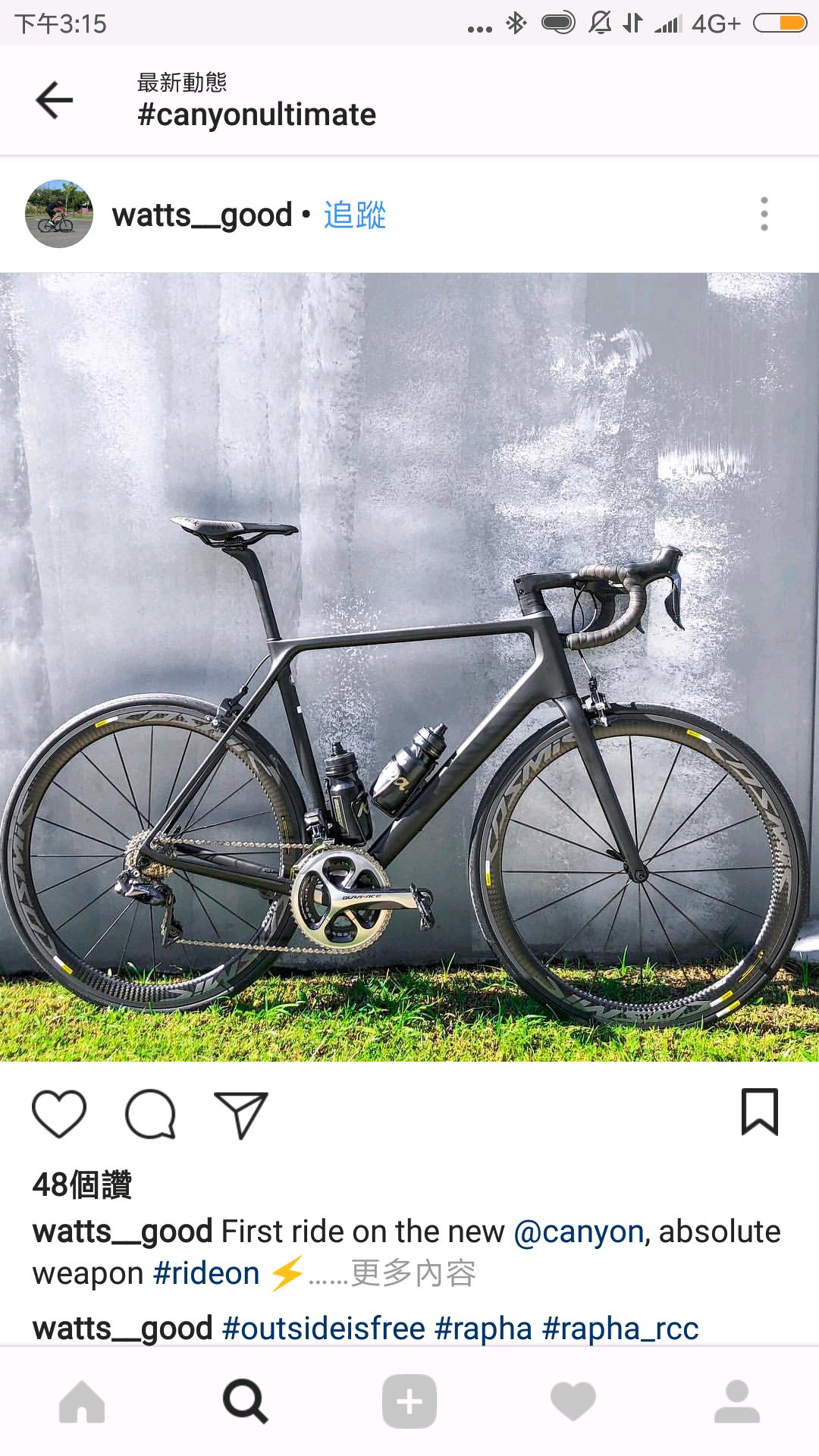Open the #rapha_rcc hashtag
The image size is (819, 1456).
point(620,1329)
